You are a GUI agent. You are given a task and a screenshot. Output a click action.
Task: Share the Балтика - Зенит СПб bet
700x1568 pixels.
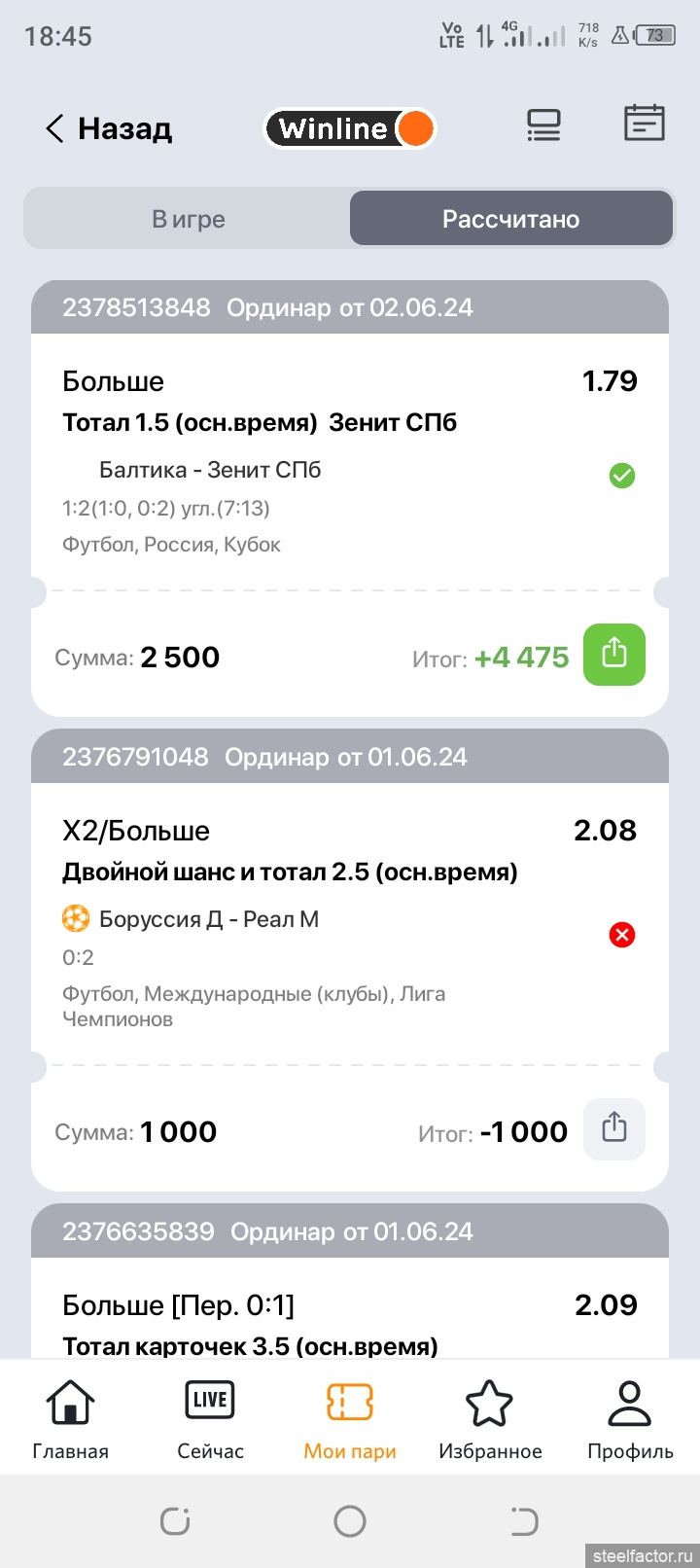coord(613,654)
